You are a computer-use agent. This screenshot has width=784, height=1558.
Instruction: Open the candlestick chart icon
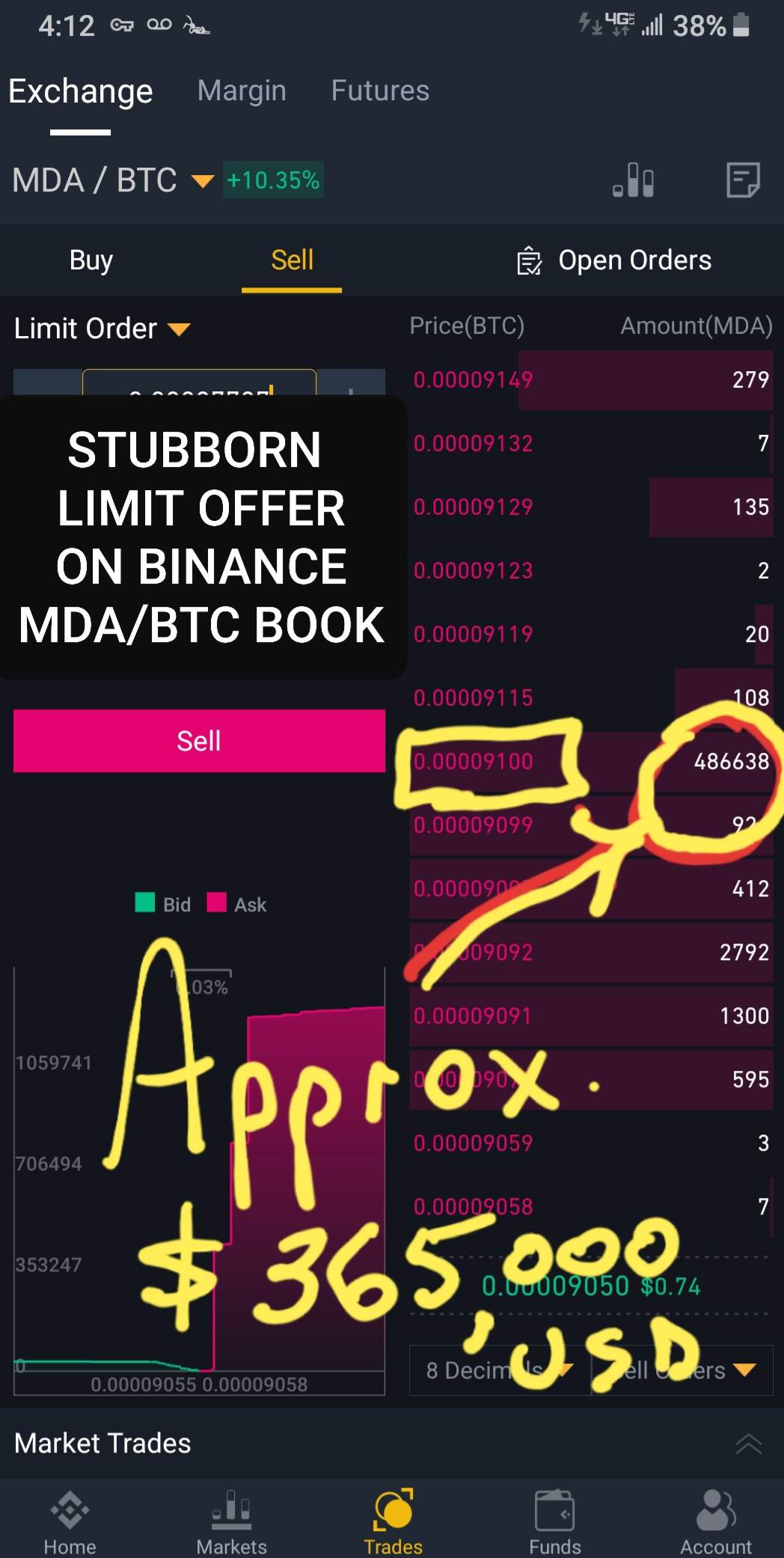pos(634,180)
